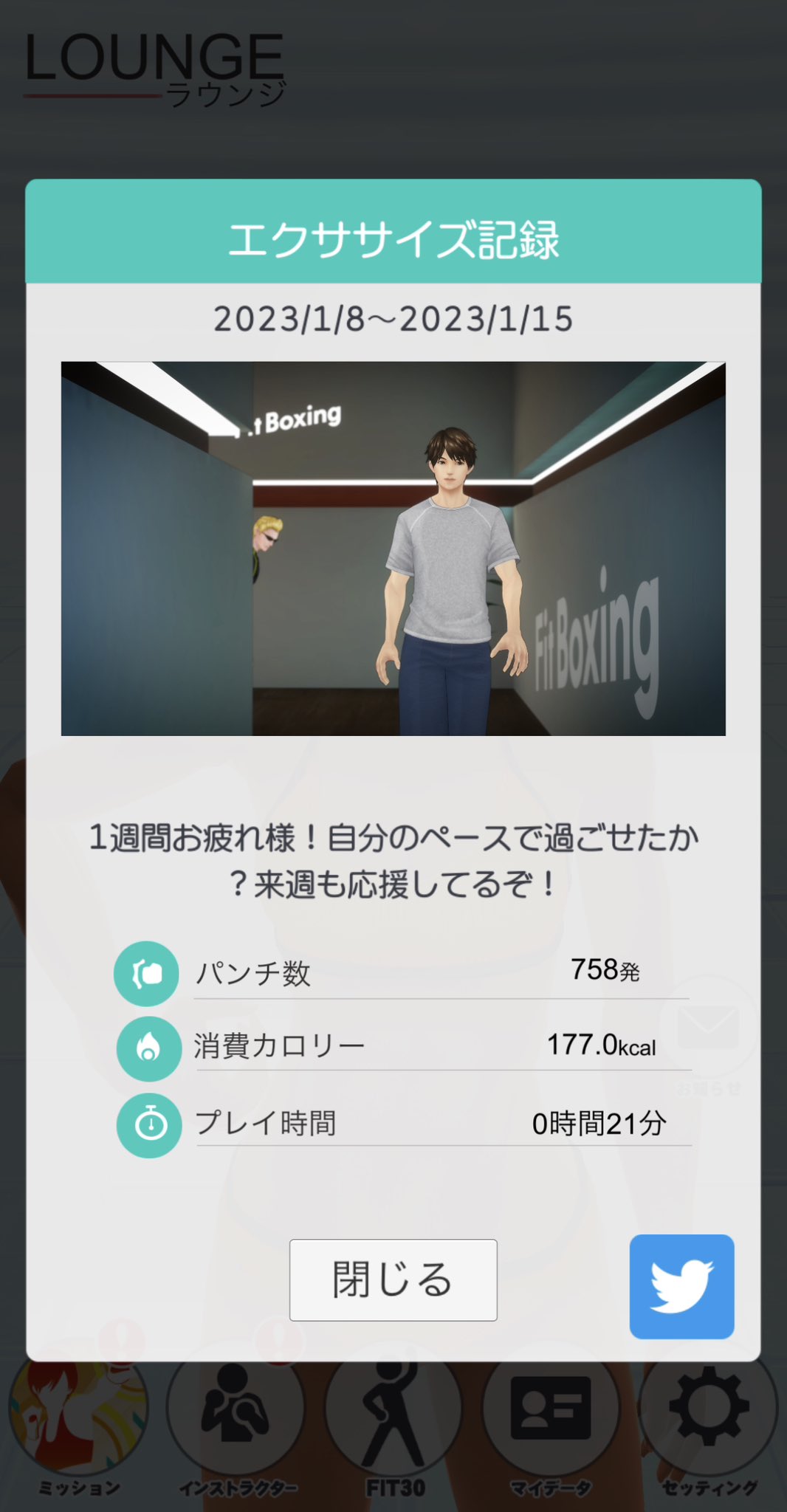This screenshot has width=787, height=1512.
Task: Share the exercise record on Twitter
Action: [x=681, y=1286]
